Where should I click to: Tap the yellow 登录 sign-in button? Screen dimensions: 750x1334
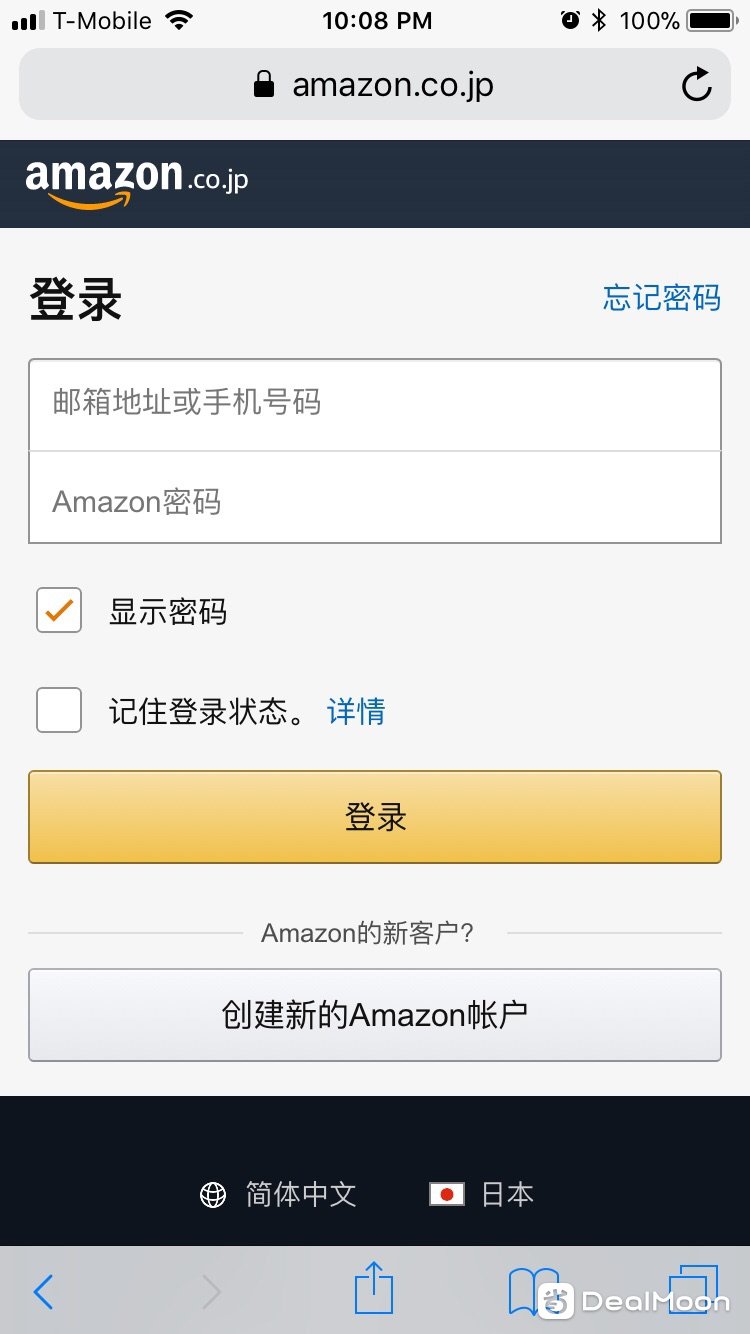coord(375,817)
